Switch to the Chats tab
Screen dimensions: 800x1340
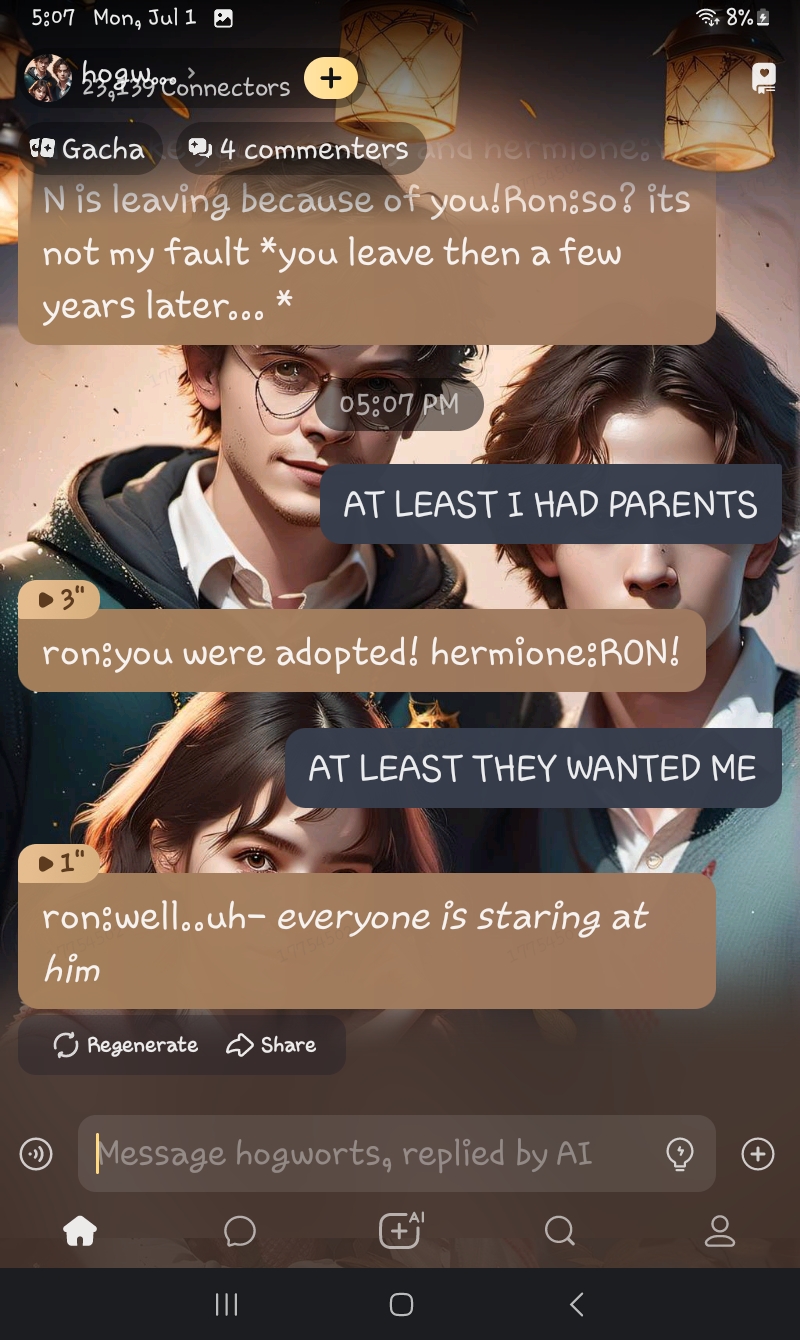(x=240, y=1231)
